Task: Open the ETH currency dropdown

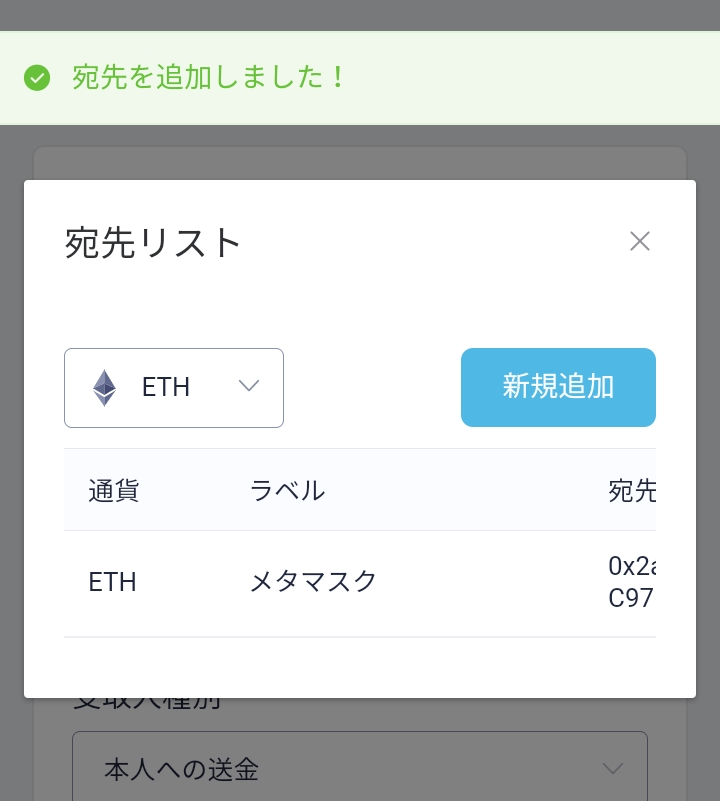Action: [x=174, y=388]
